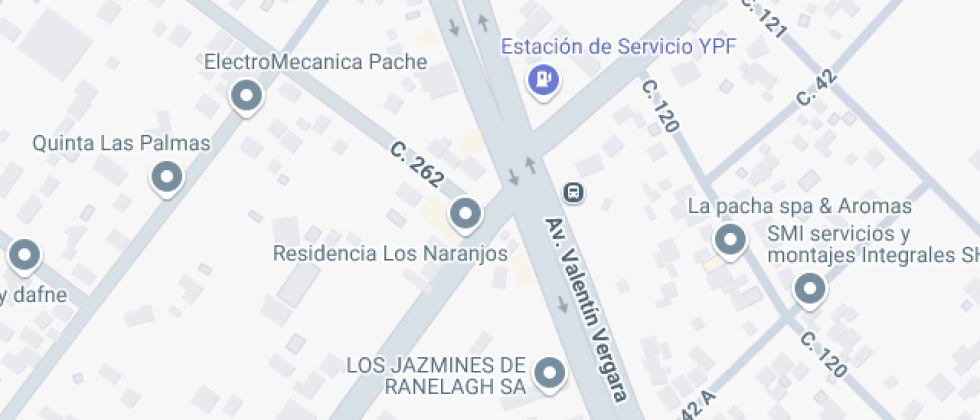
Task: Open Residencia Los Naranjos place marker
Action: point(465,213)
